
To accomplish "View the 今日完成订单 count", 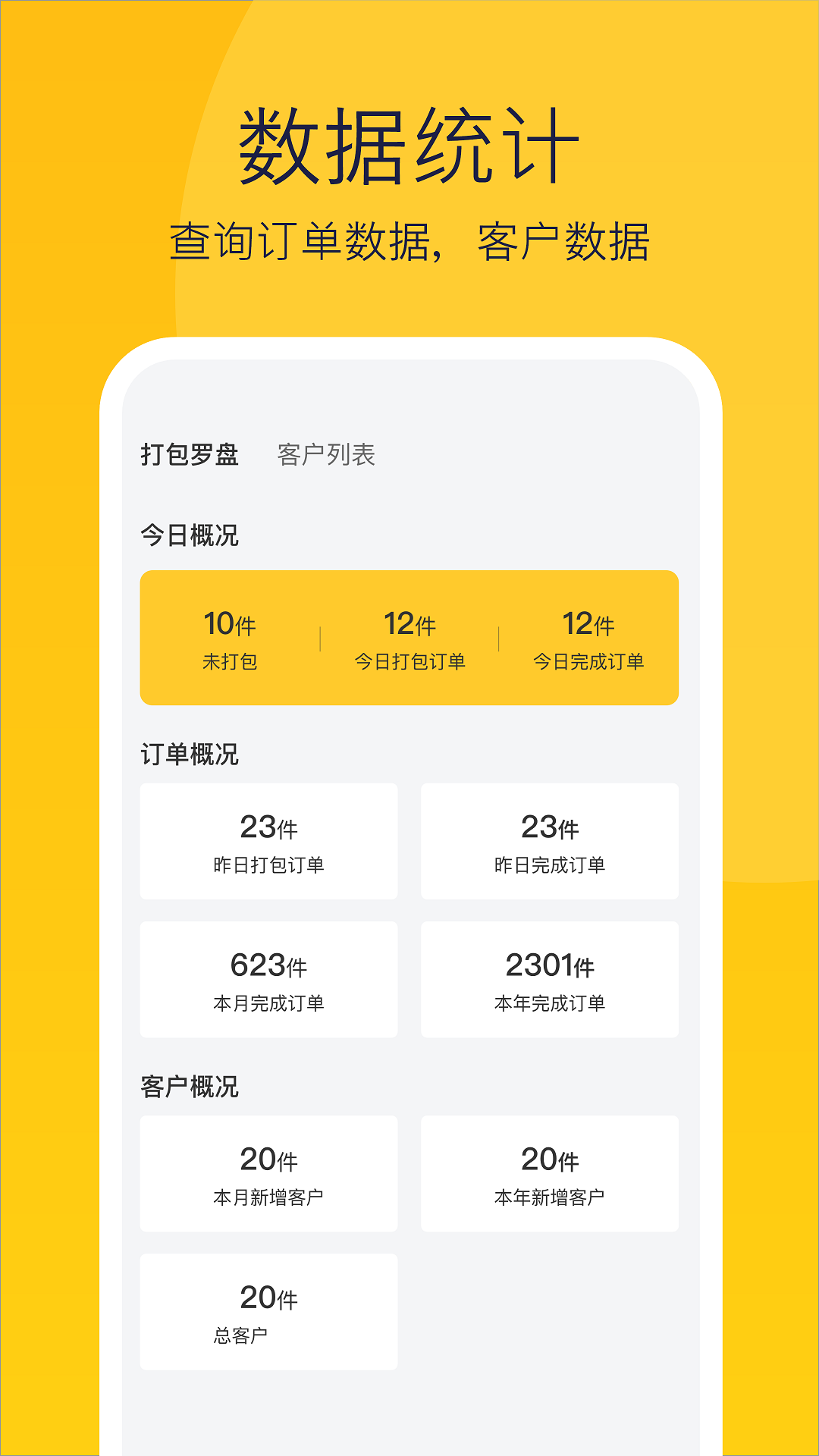I will tap(588, 639).
